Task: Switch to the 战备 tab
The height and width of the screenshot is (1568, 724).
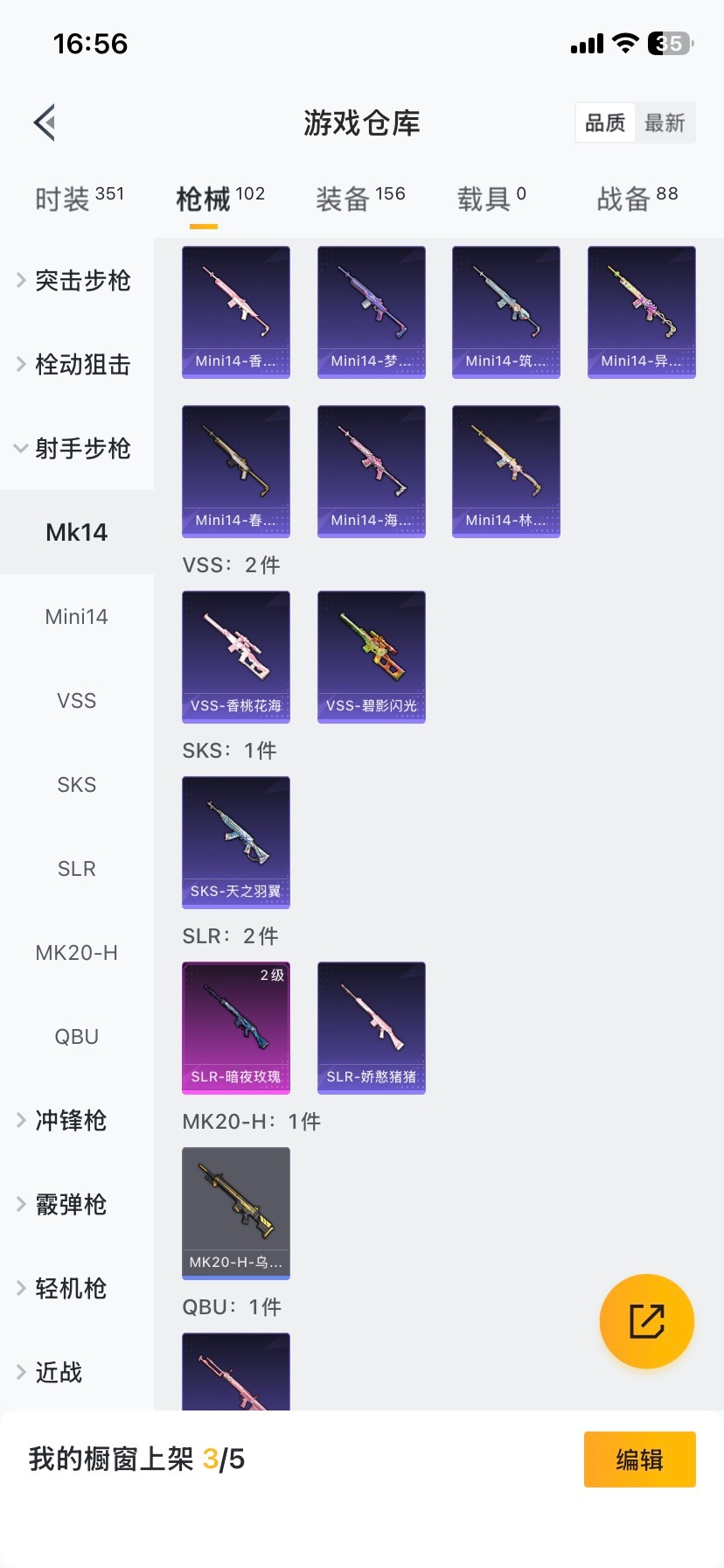Action: (x=637, y=199)
